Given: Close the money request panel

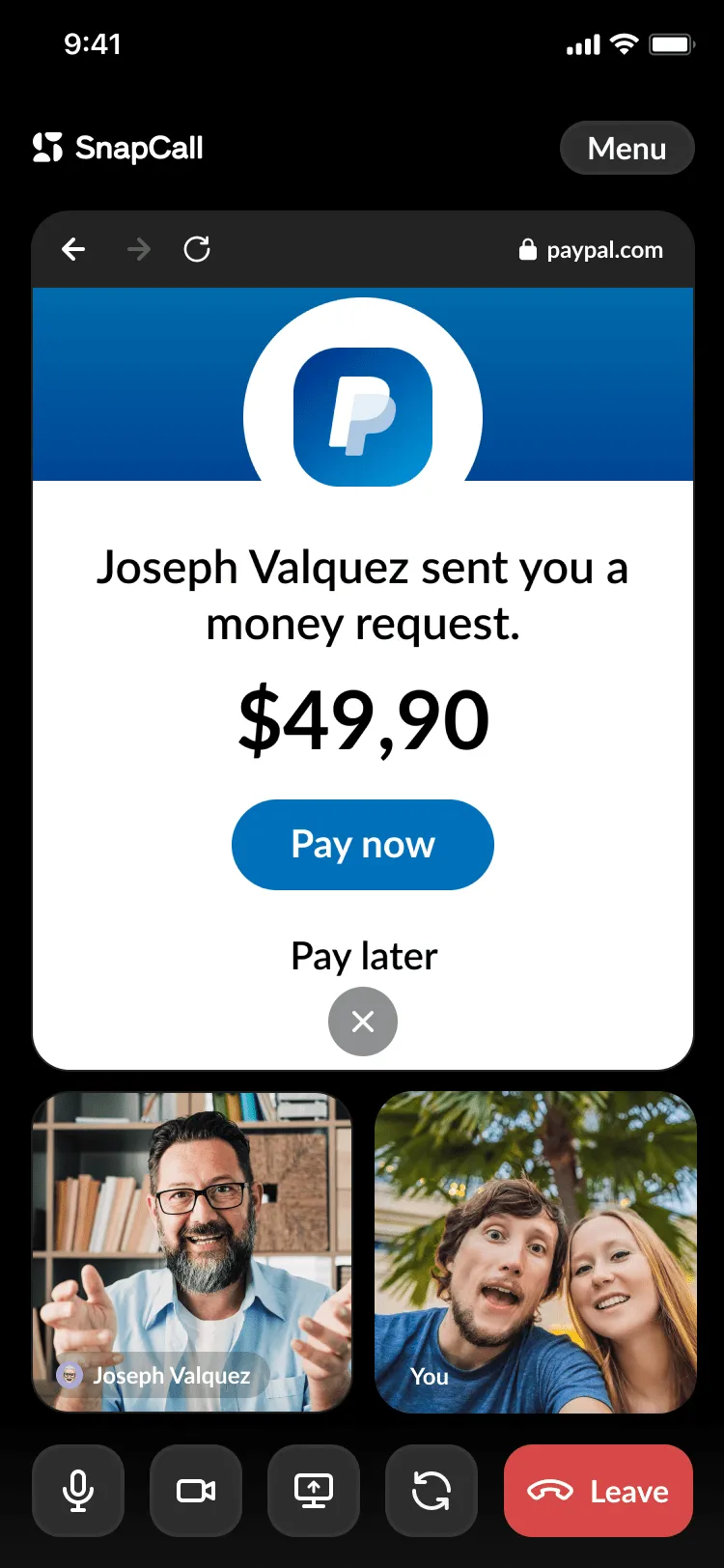Looking at the screenshot, I should tap(363, 1021).
